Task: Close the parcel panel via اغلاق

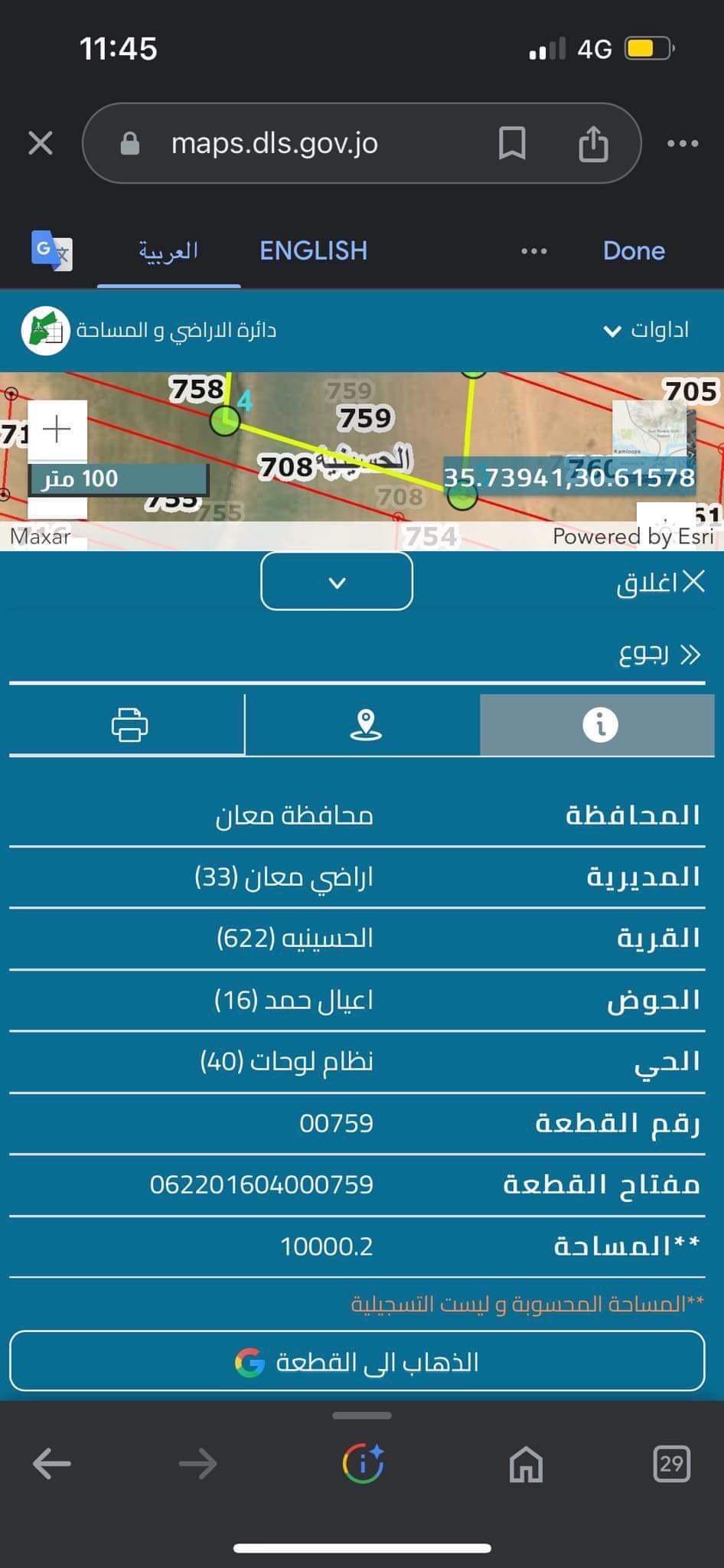Action: pyautogui.click(x=660, y=583)
